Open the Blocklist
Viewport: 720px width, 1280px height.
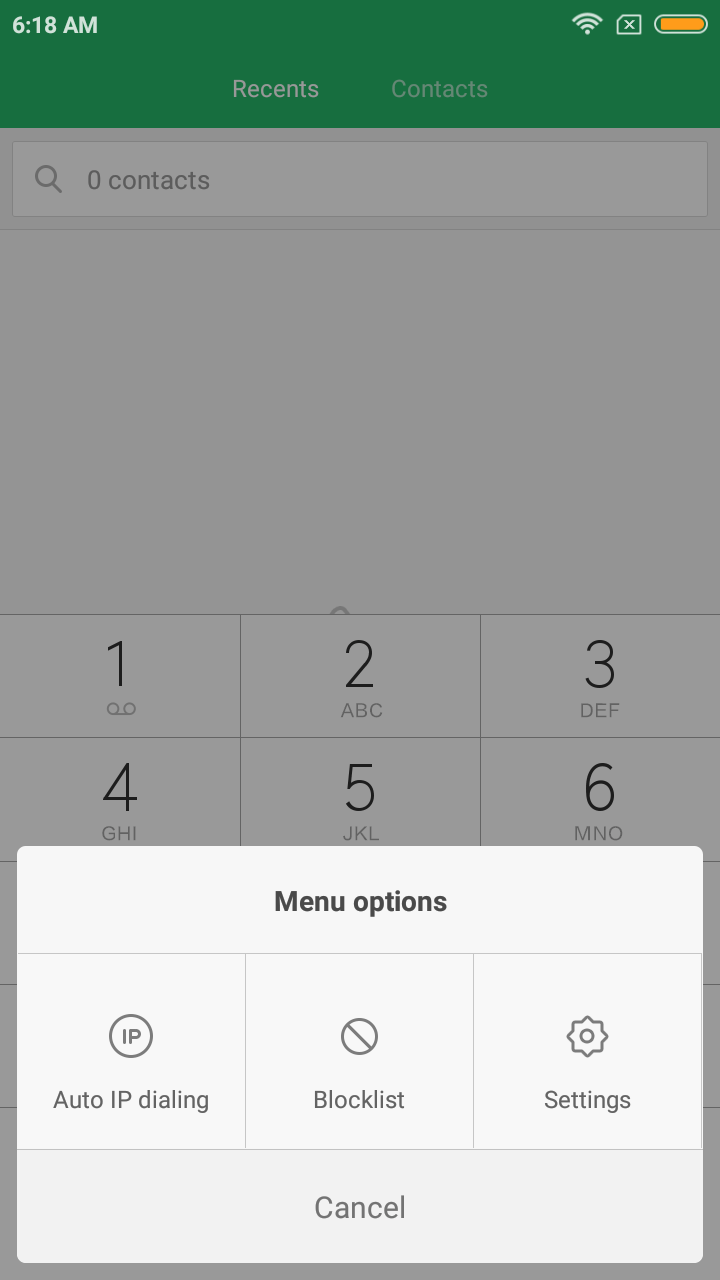[359, 1051]
